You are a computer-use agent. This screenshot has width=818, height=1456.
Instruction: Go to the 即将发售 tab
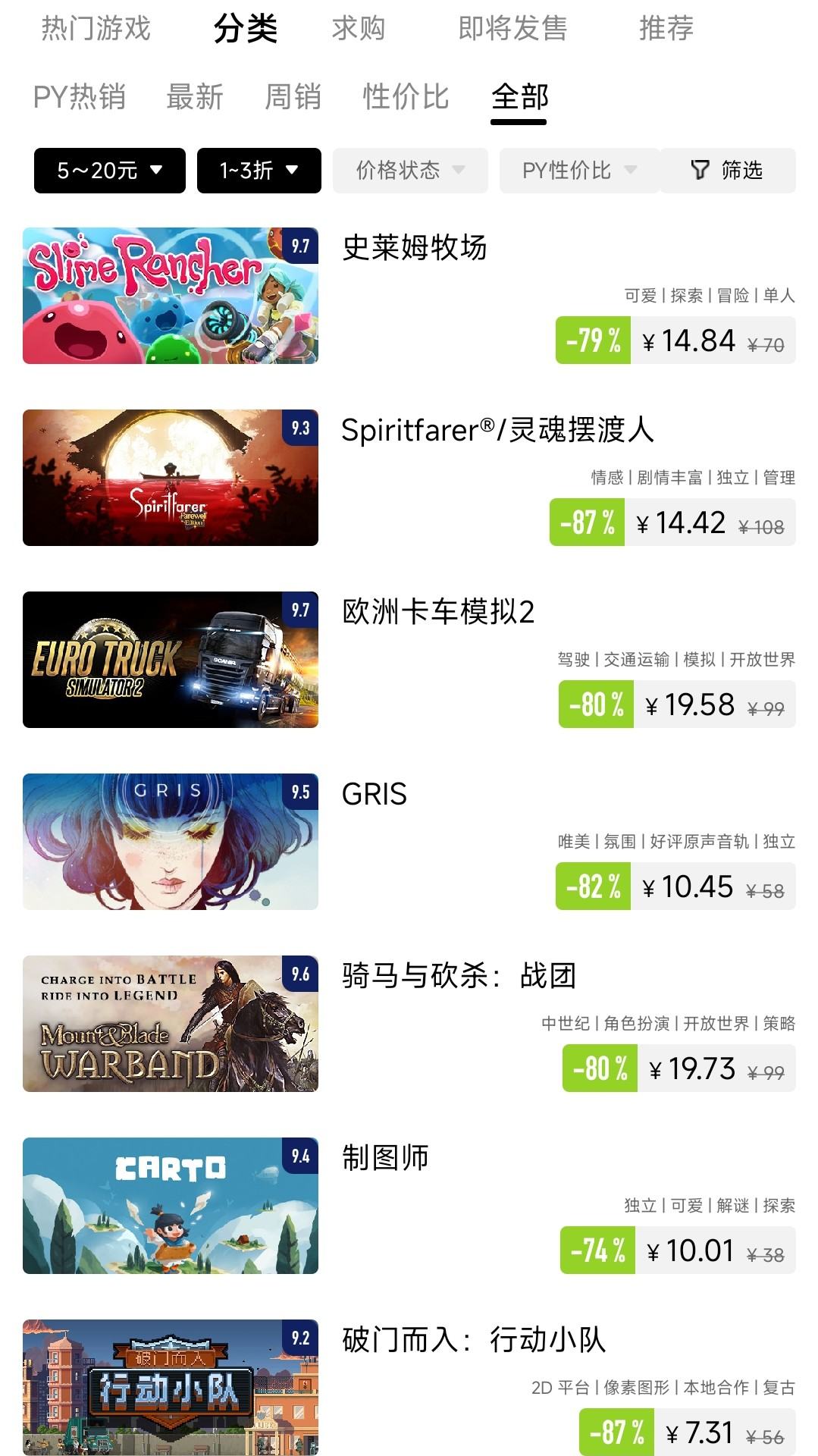(512, 29)
